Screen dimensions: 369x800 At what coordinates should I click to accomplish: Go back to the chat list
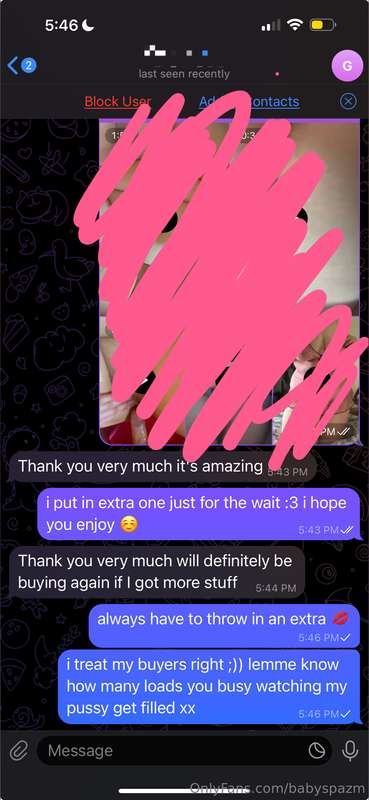pyautogui.click(x=21, y=66)
